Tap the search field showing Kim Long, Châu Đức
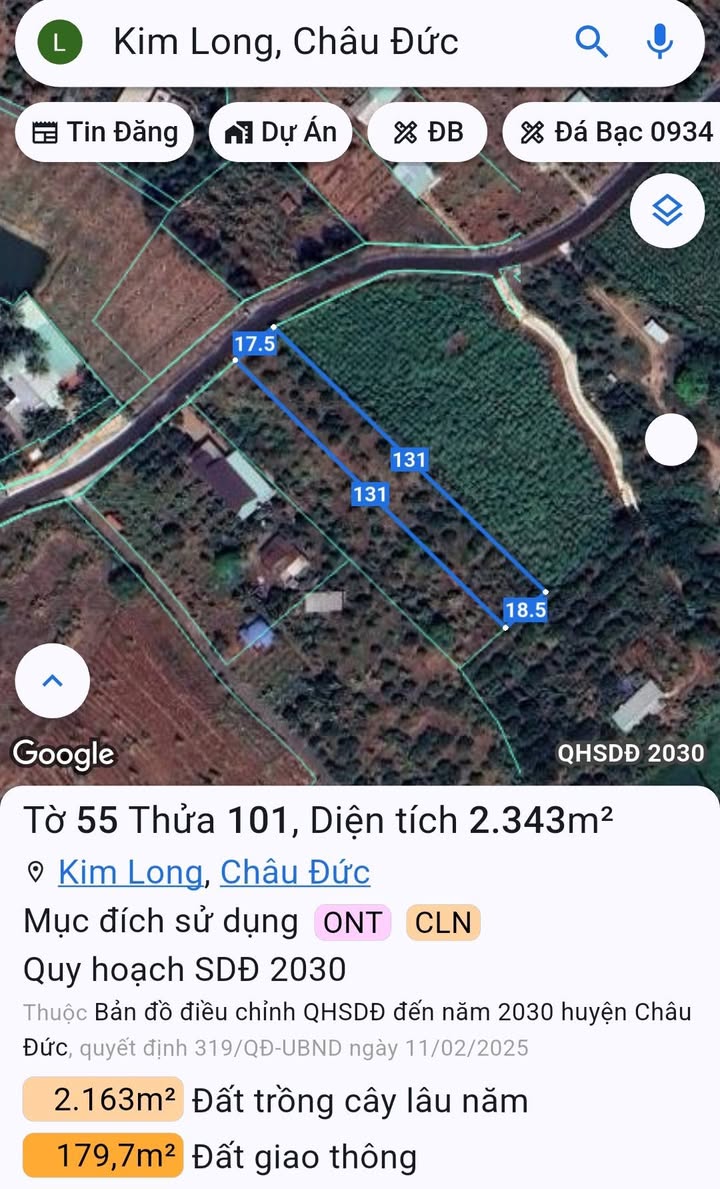Image resolution: width=720 pixels, height=1189 pixels. tap(300, 42)
